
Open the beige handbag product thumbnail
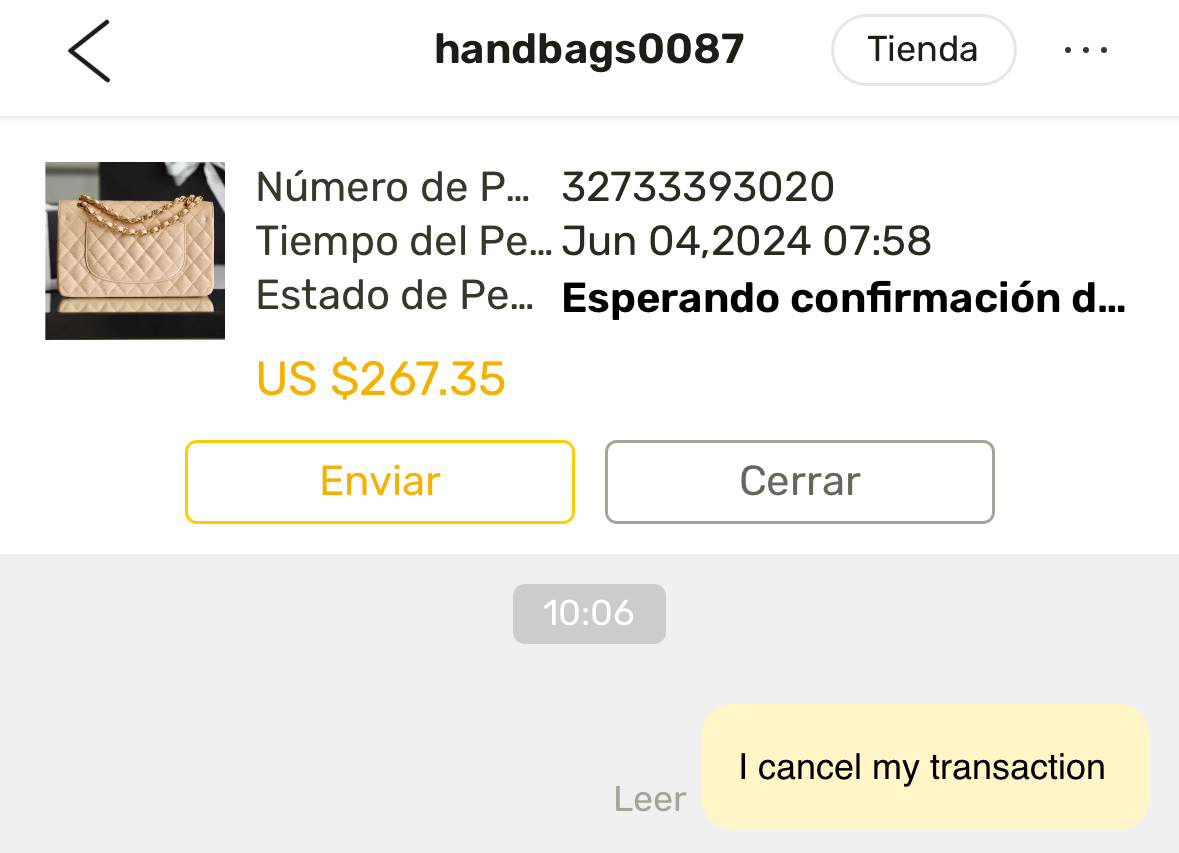(x=135, y=250)
